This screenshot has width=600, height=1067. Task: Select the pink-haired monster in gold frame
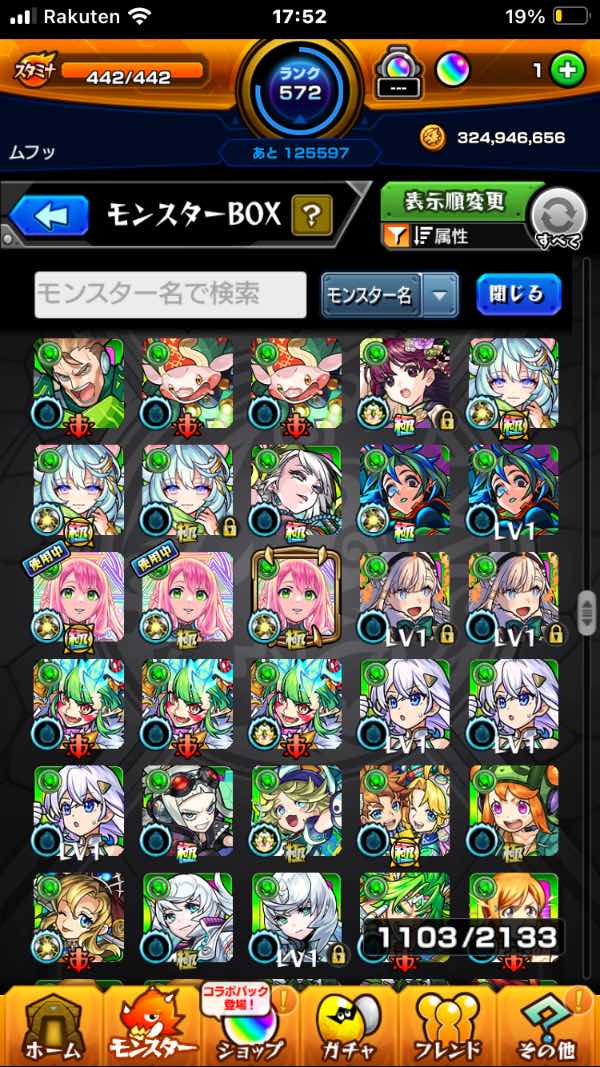[x=295, y=599]
